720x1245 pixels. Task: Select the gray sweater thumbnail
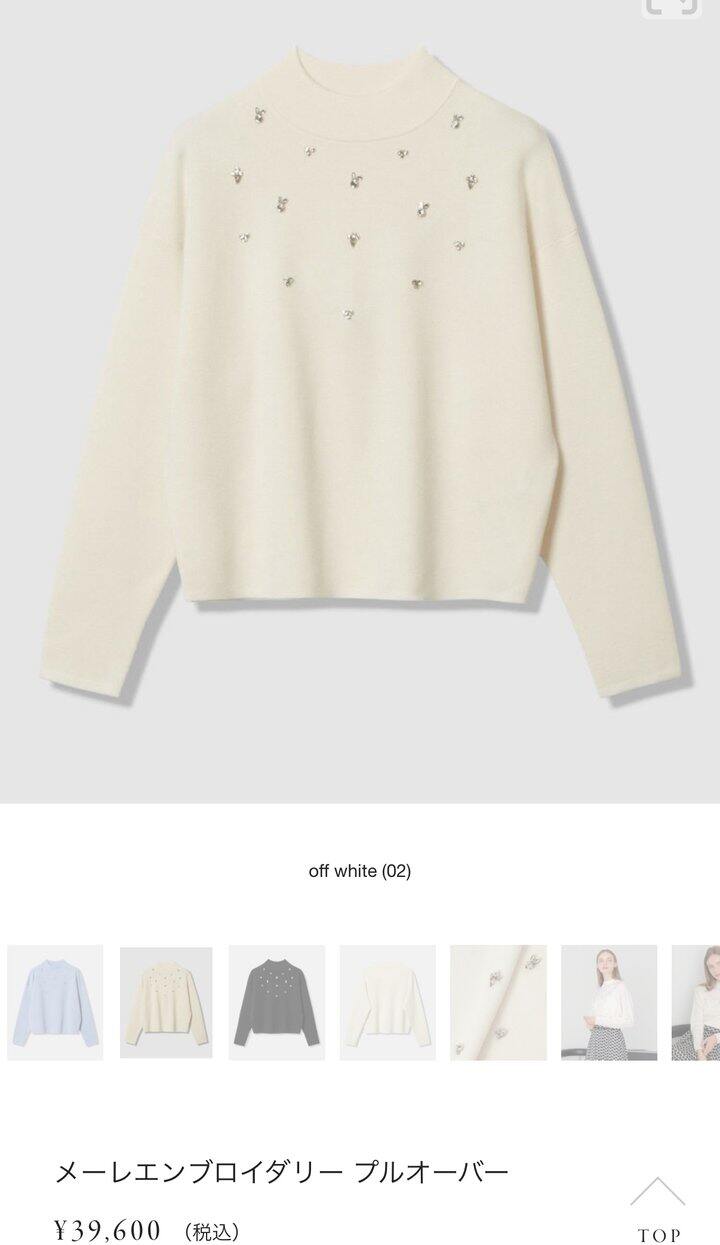[x=277, y=1002]
